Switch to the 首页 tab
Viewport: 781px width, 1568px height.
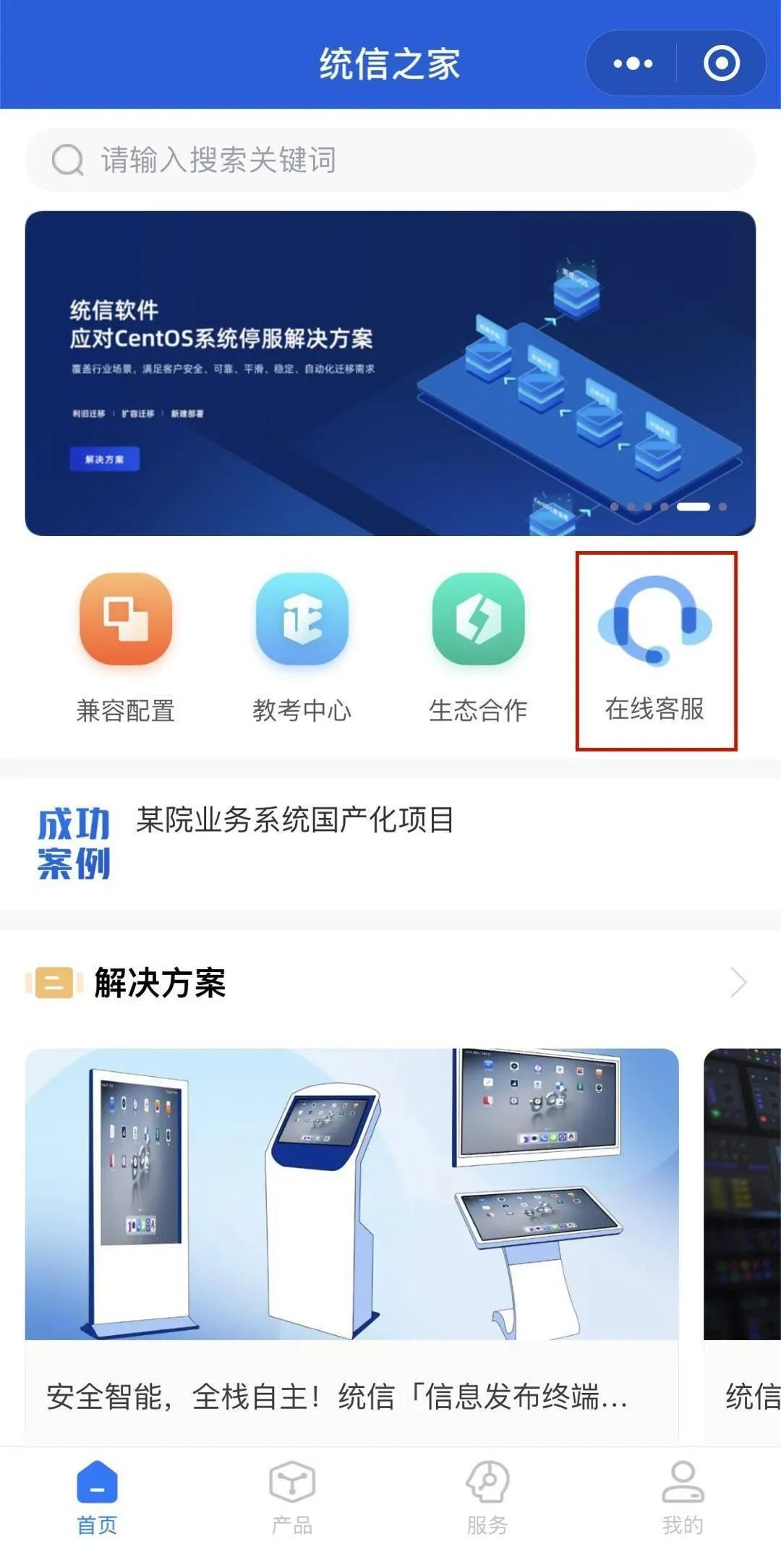coord(97,1497)
